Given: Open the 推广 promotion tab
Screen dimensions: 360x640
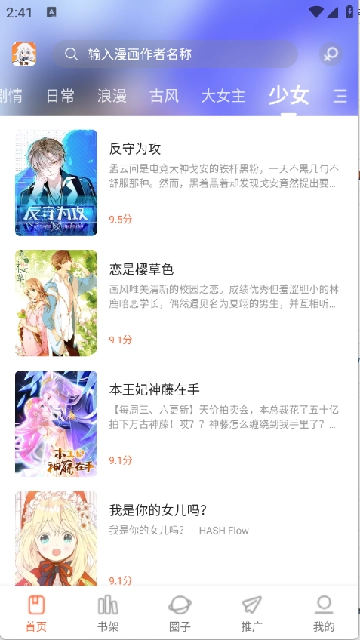Looking at the screenshot, I should click(252, 613).
